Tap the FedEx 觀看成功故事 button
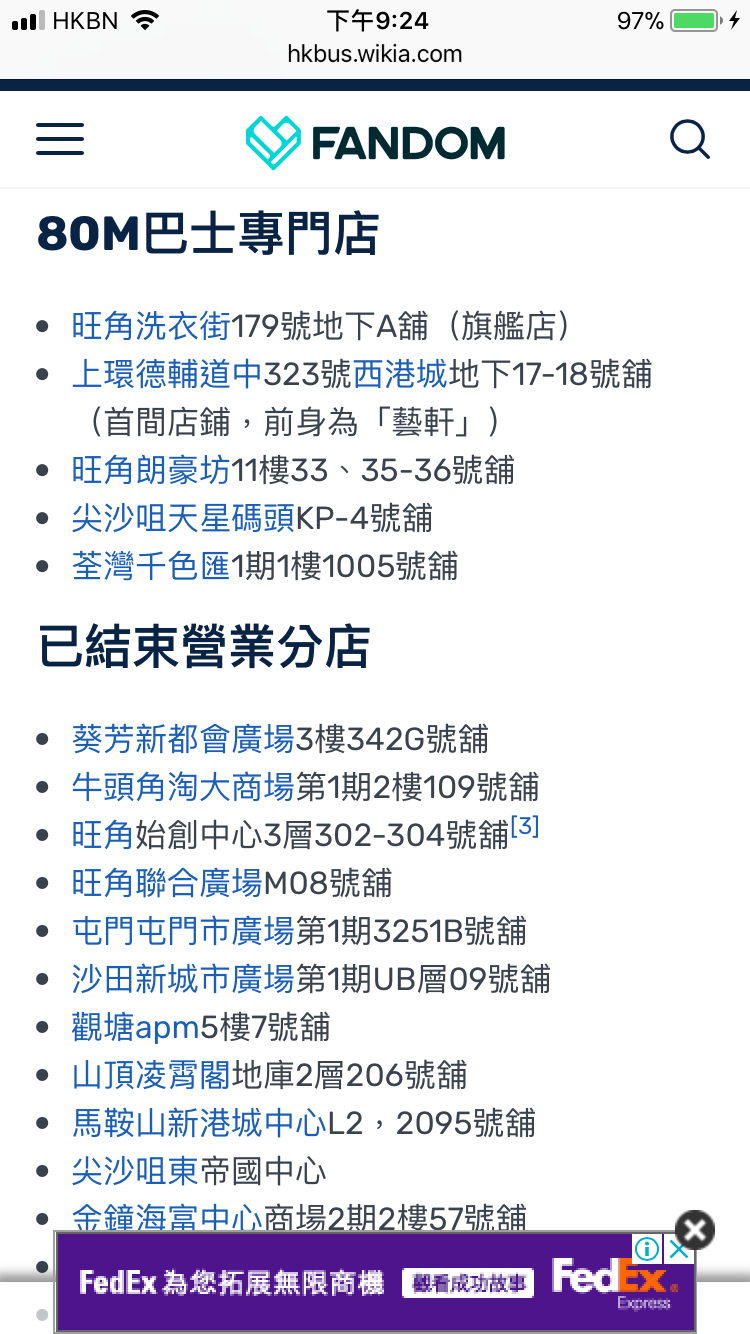750x1334 pixels. pyautogui.click(x=468, y=1283)
